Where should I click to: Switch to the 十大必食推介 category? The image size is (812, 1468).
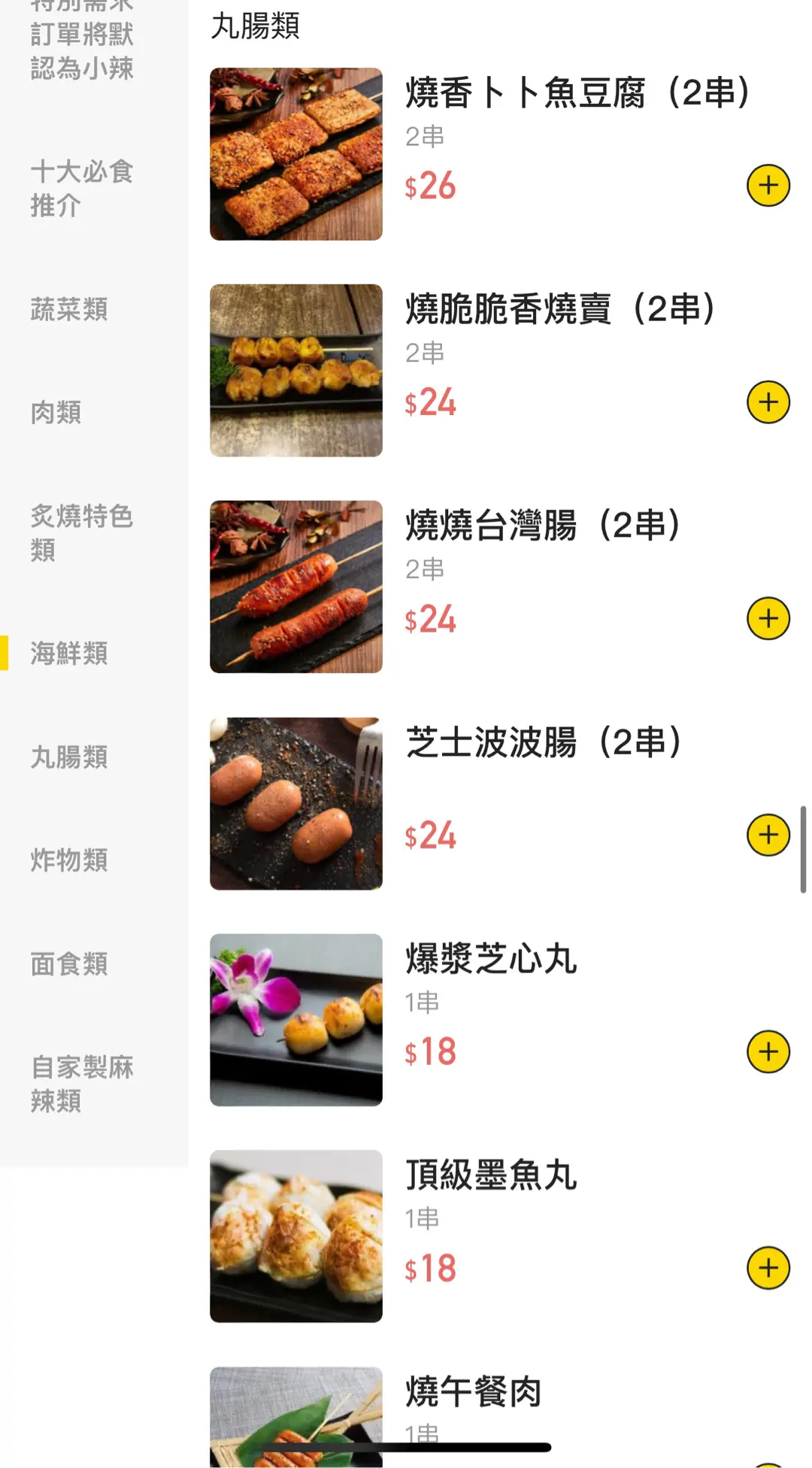(82, 188)
